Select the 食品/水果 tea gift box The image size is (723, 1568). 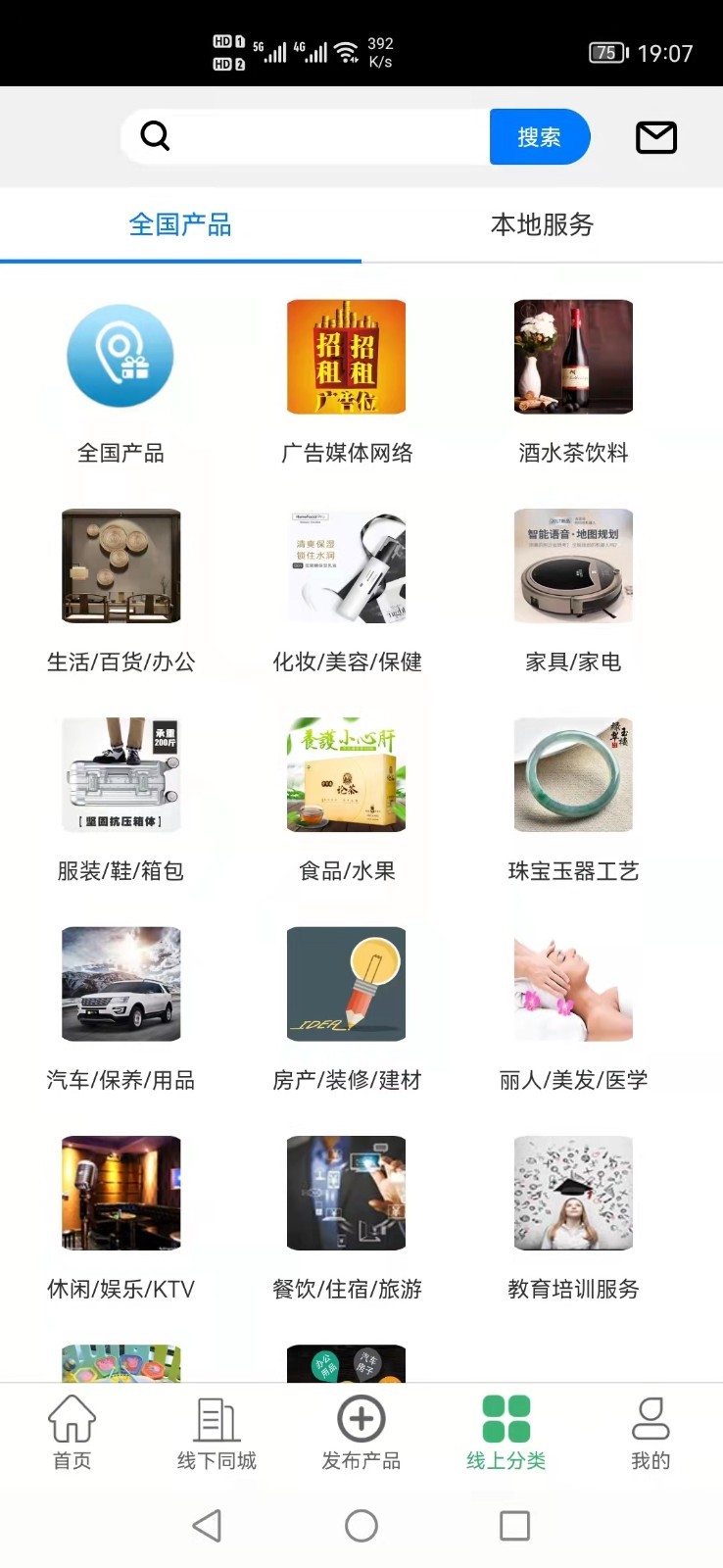pyautogui.click(x=347, y=774)
